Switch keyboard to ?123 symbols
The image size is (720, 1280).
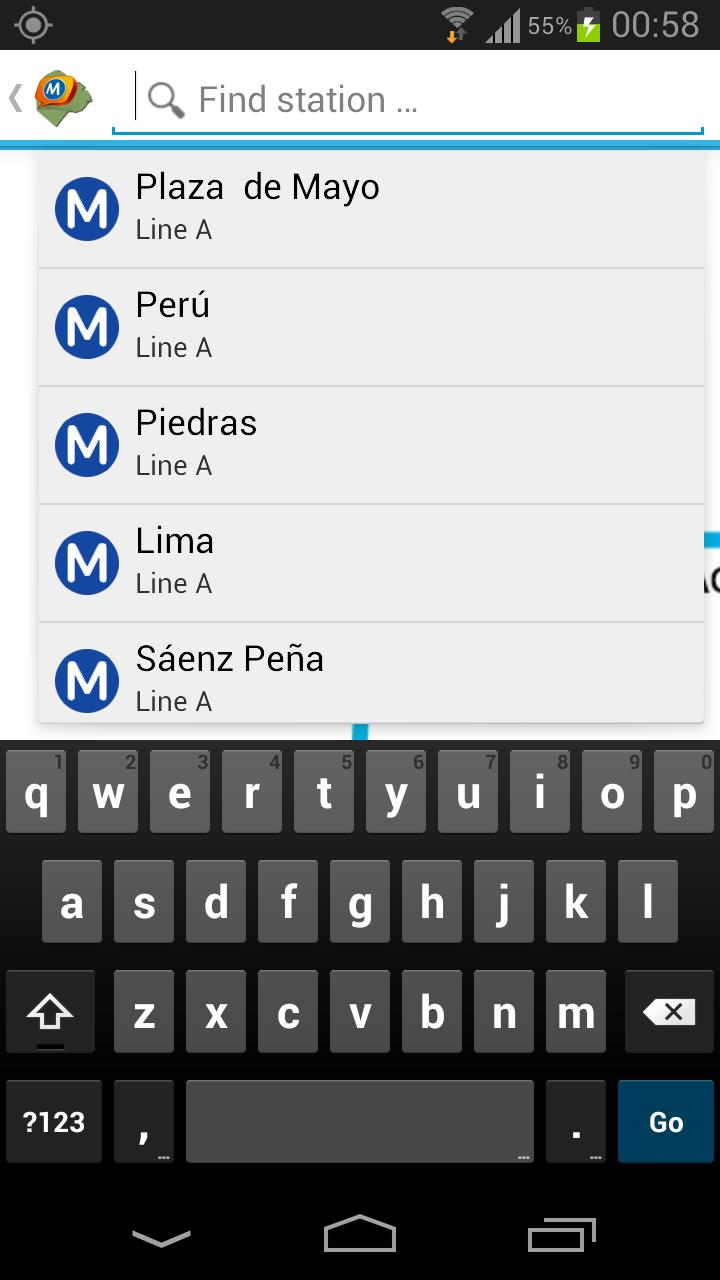pos(54,1122)
